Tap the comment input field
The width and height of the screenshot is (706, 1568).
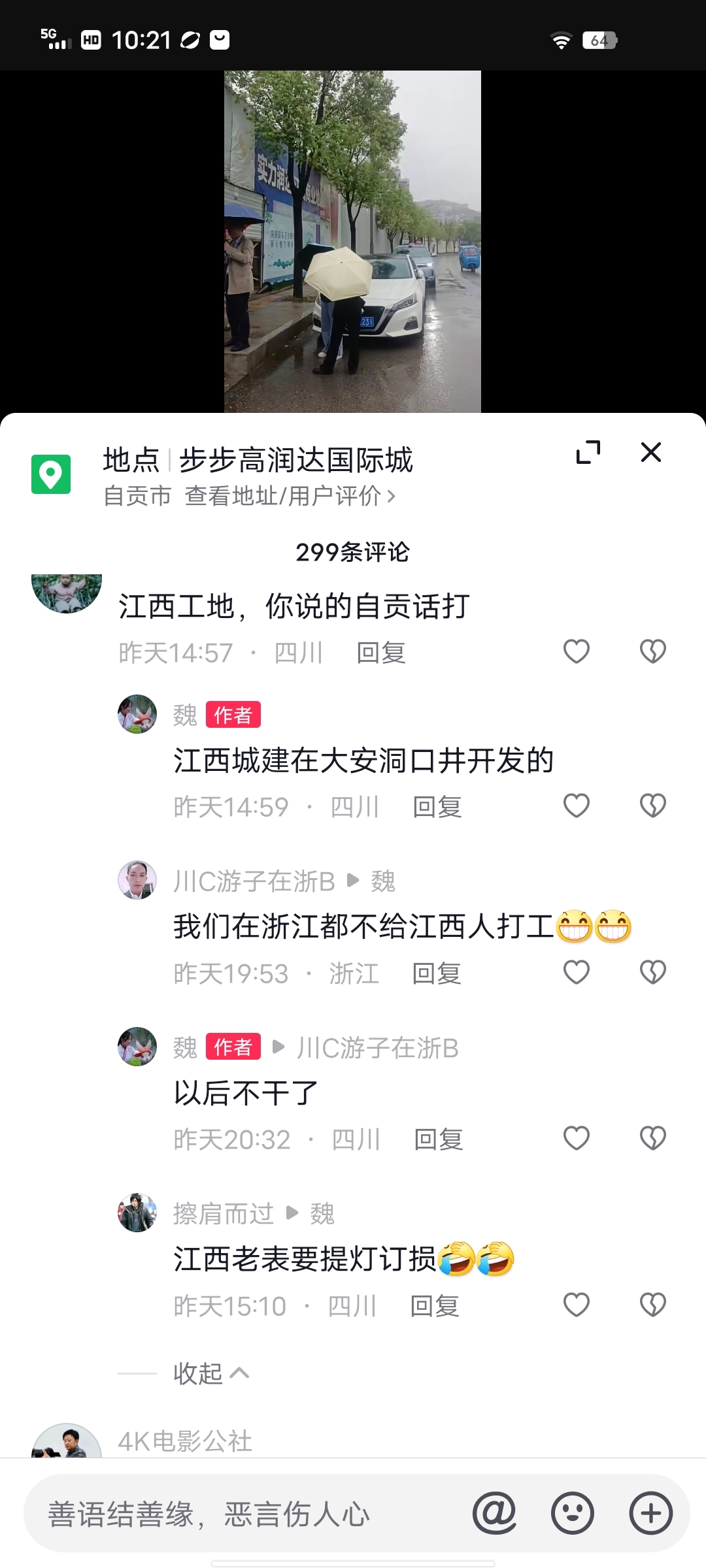click(x=248, y=1513)
